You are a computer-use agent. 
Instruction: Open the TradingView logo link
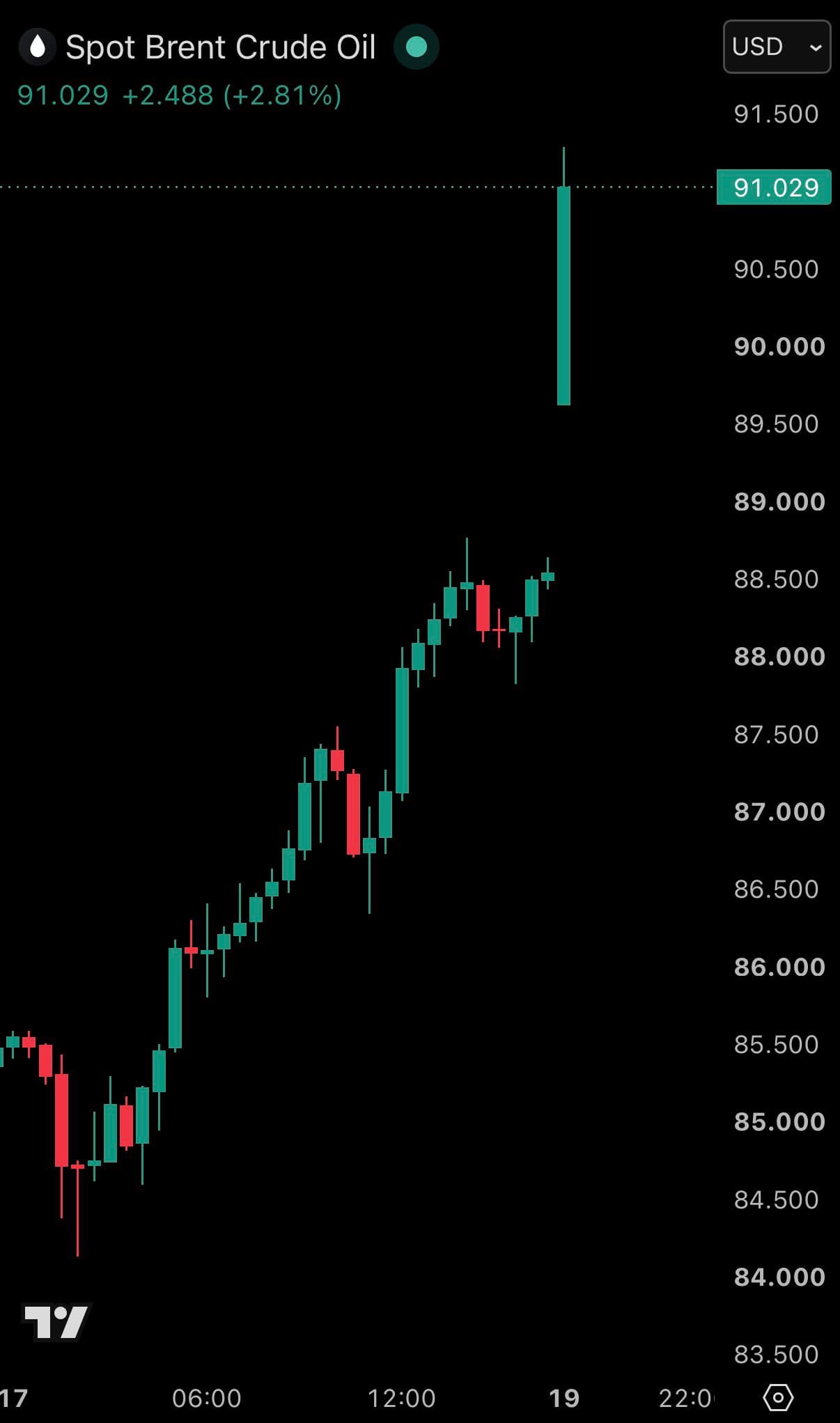coord(56,1321)
